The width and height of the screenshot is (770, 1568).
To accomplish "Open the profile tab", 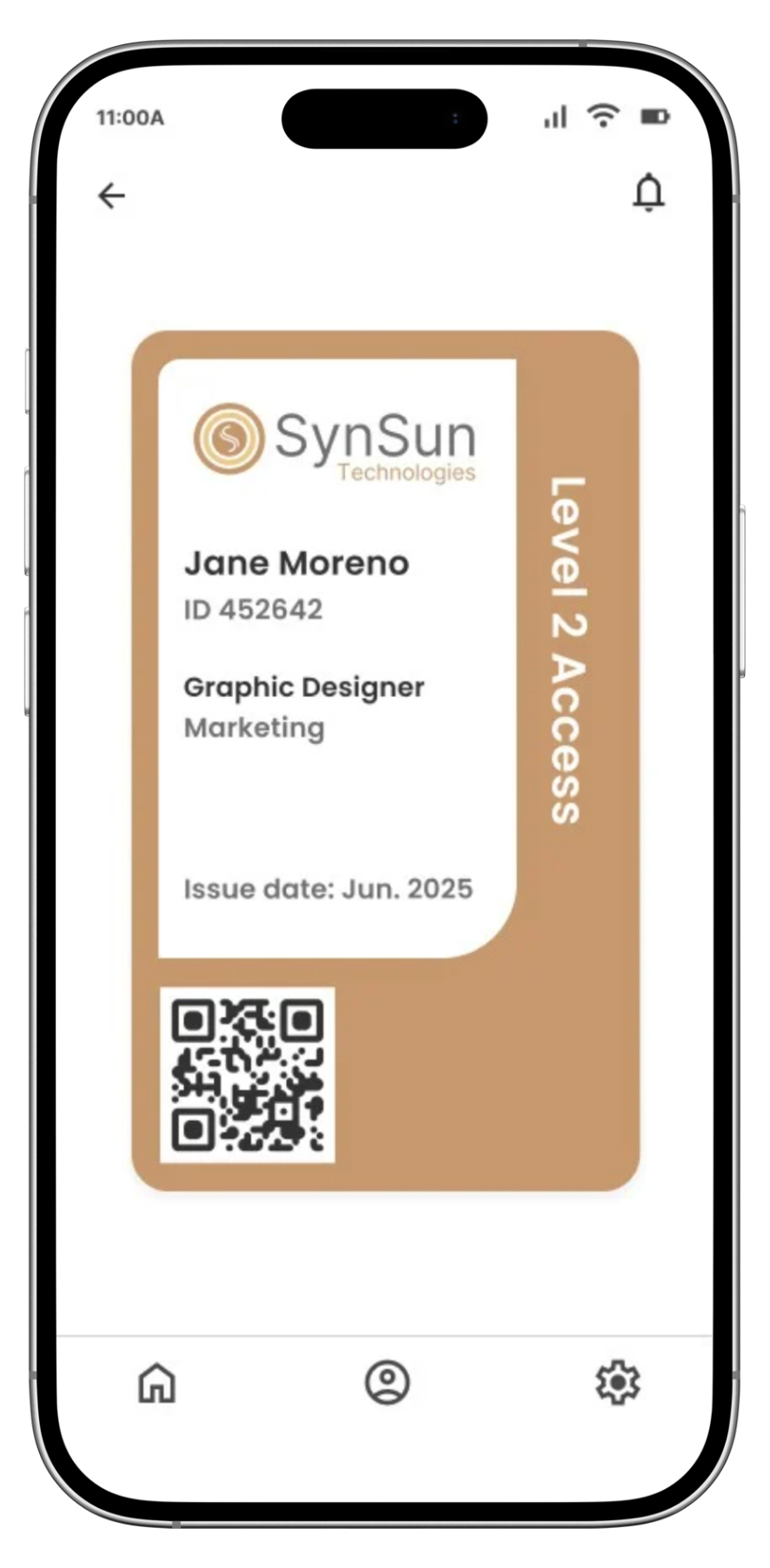I will pos(387,1382).
